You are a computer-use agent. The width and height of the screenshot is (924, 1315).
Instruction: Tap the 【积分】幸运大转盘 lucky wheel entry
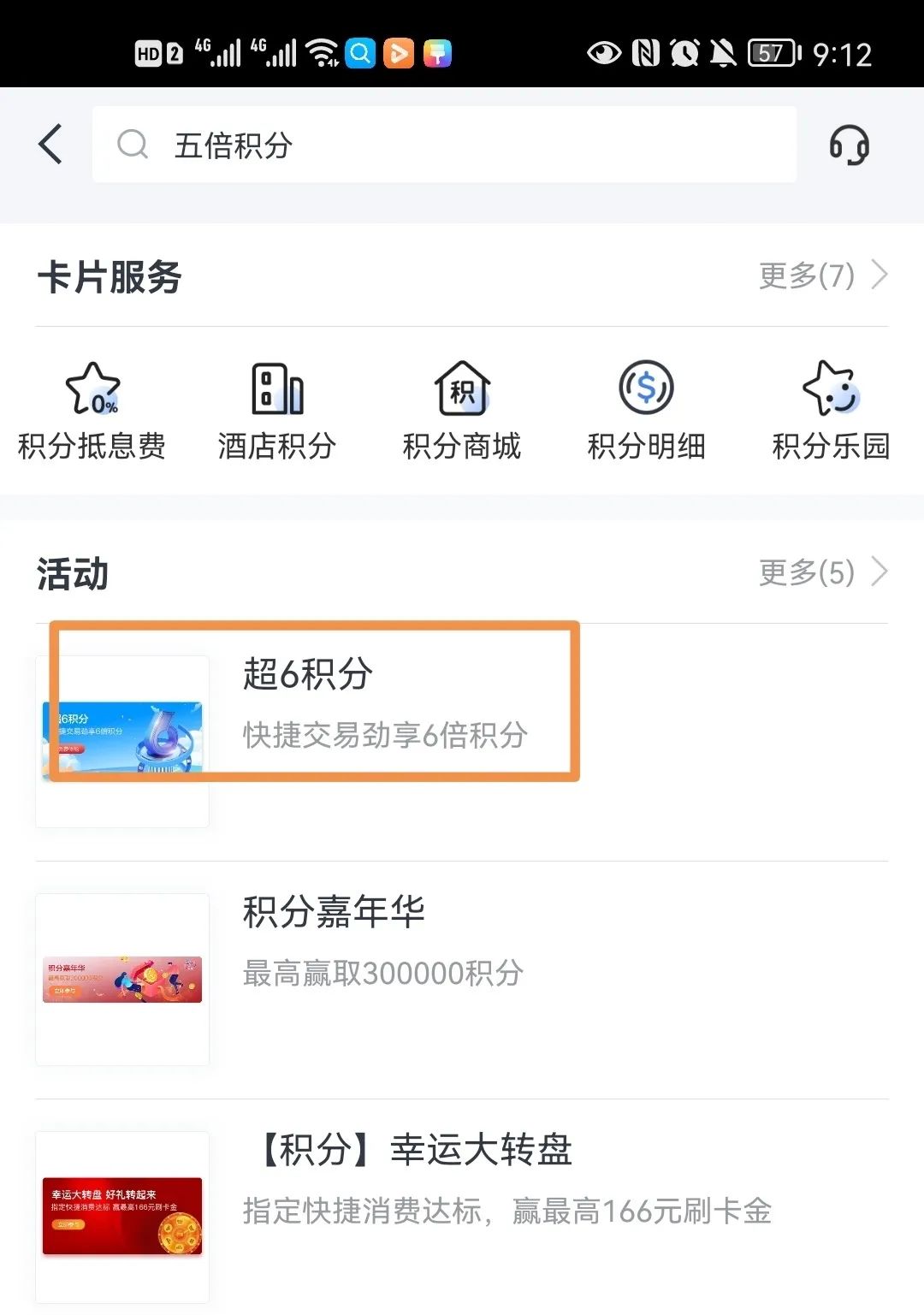tap(408, 1151)
